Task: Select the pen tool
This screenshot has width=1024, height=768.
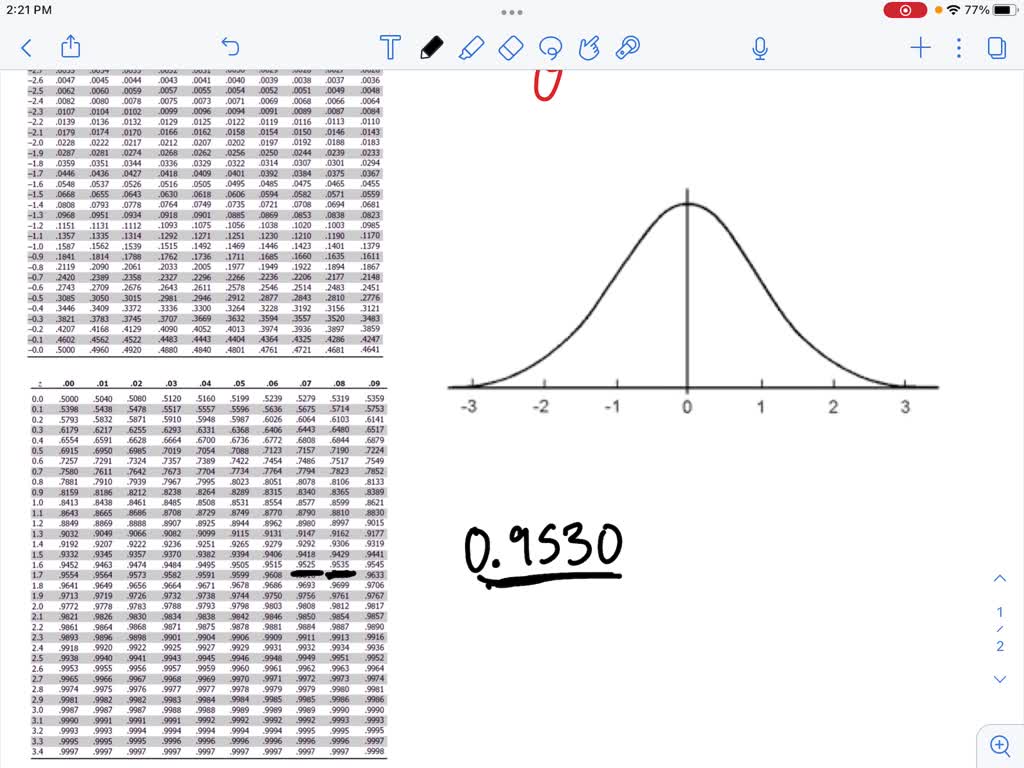Action: [432, 47]
